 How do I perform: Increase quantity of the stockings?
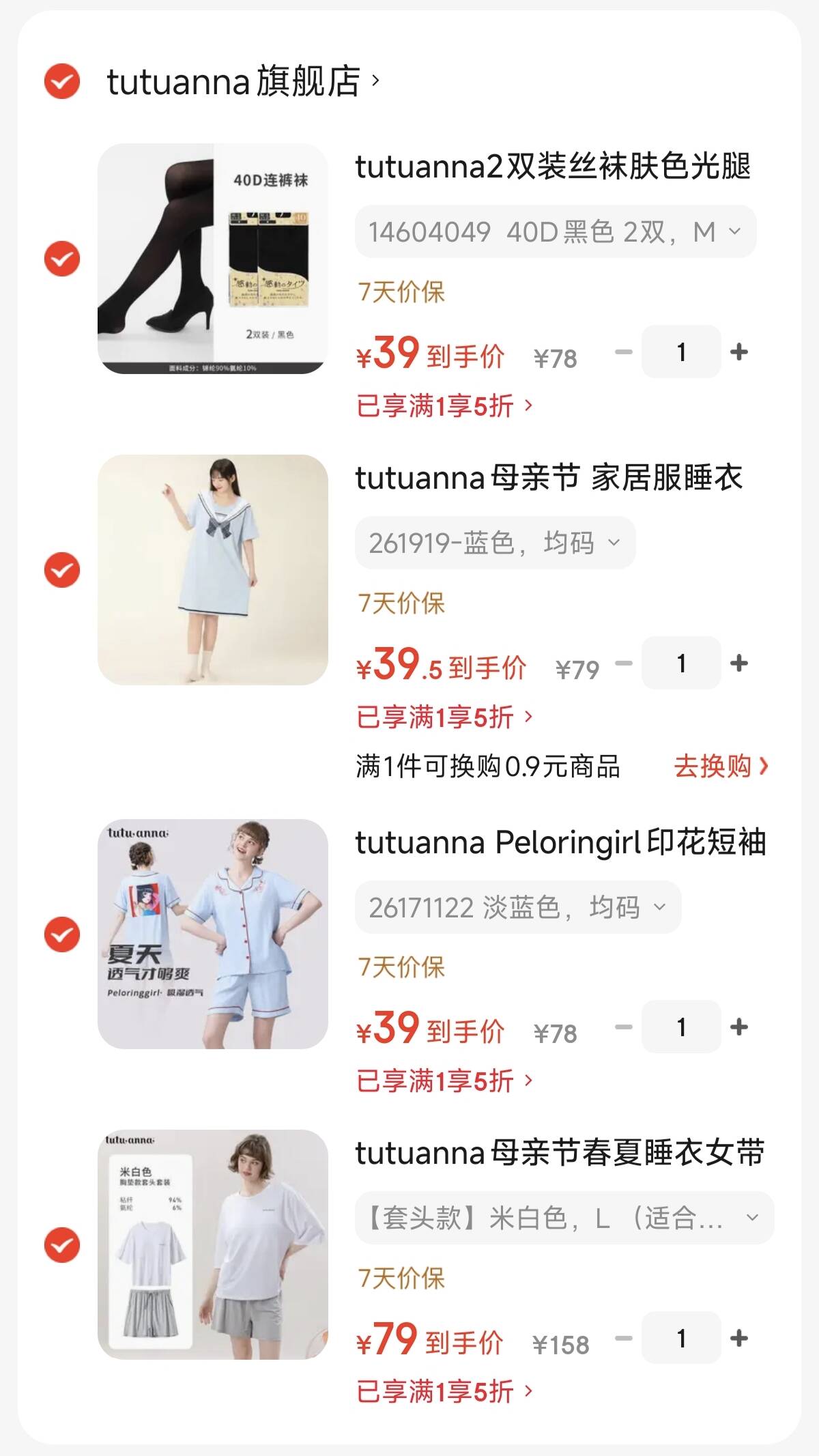[739, 352]
